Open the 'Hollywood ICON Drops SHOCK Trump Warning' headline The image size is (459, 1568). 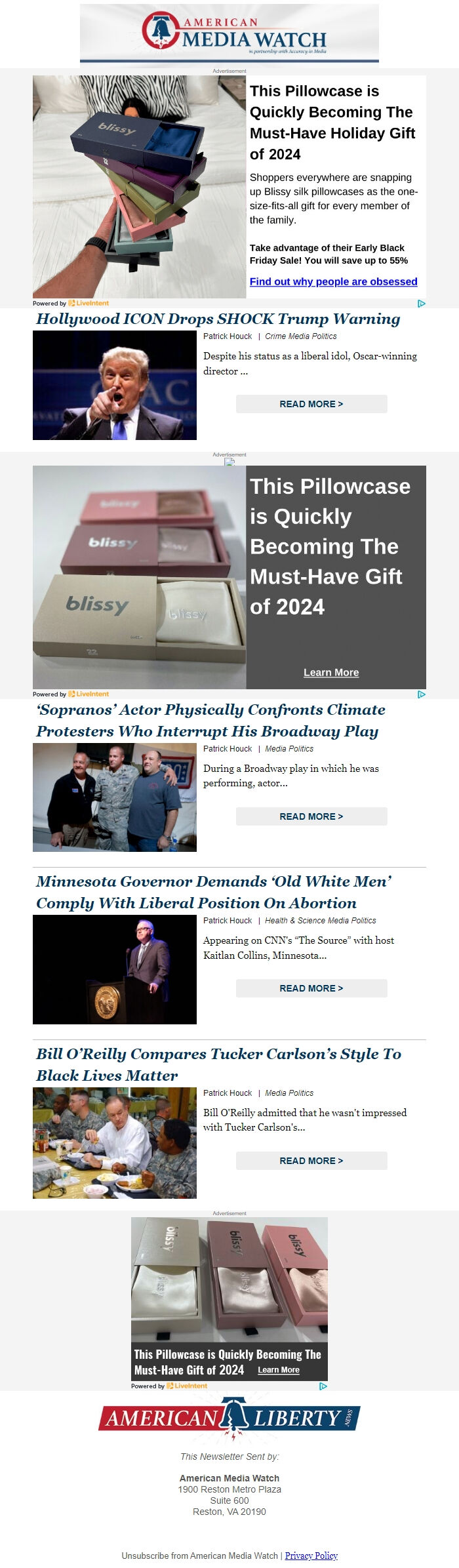[x=218, y=319]
